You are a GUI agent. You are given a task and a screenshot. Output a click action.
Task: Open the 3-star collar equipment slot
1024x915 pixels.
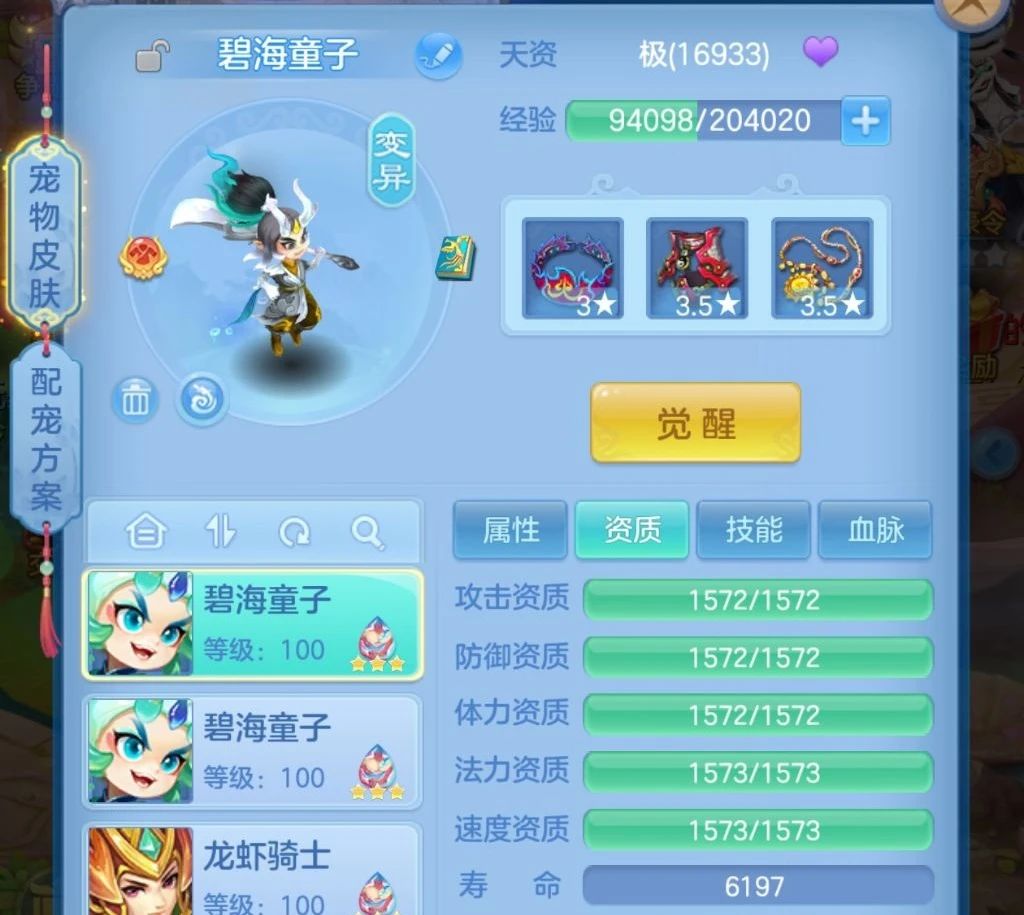[x=573, y=269]
